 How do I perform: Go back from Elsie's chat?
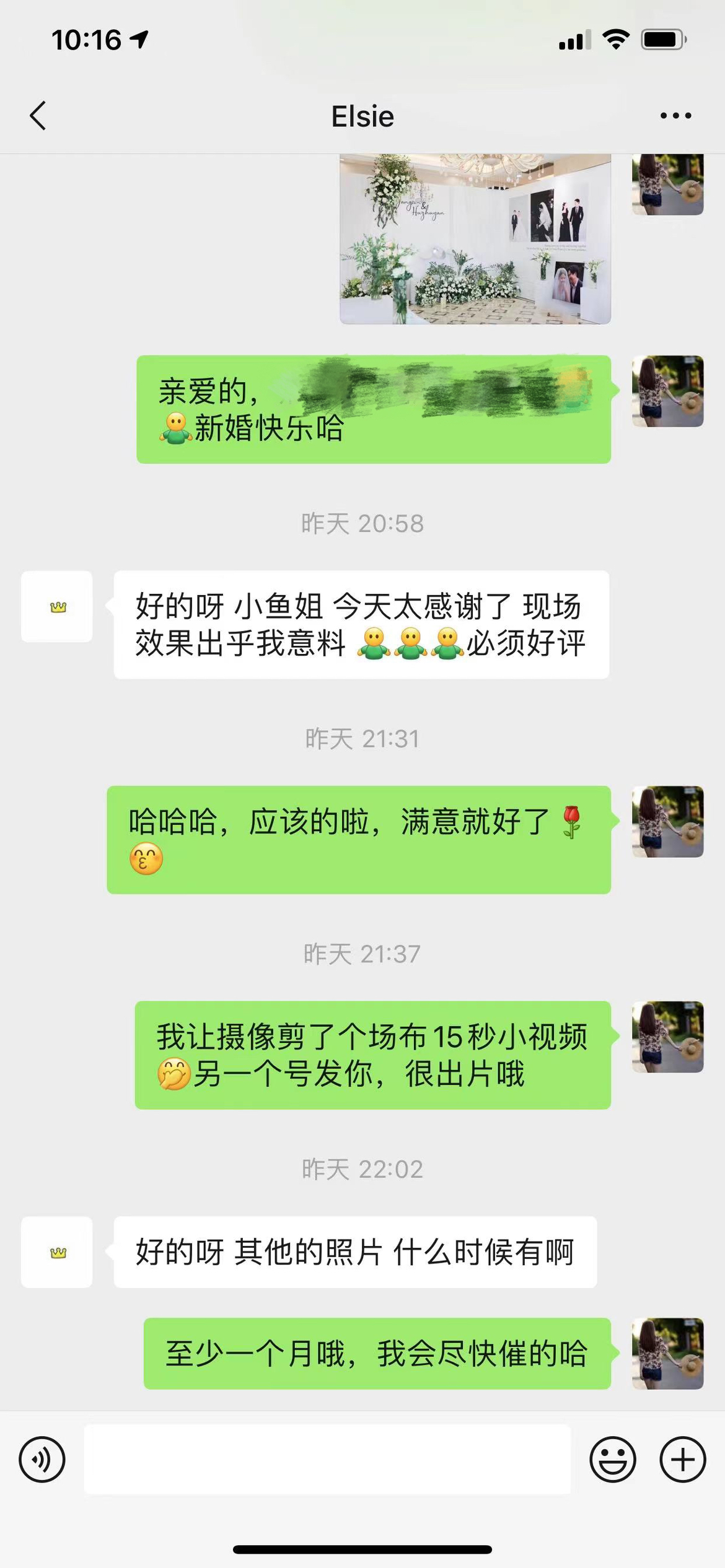pos(38,116)
